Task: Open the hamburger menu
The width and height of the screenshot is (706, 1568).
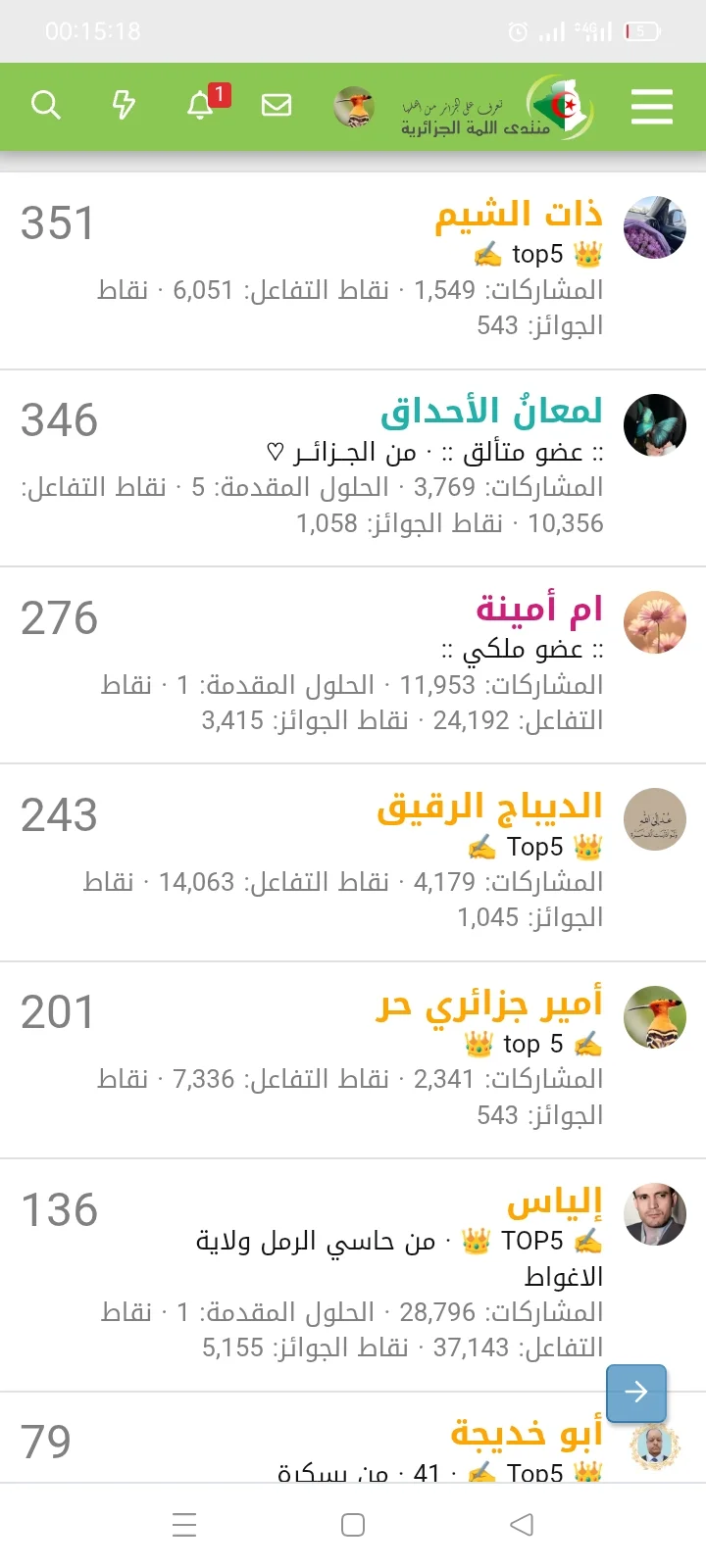Action: pos(651,106)
